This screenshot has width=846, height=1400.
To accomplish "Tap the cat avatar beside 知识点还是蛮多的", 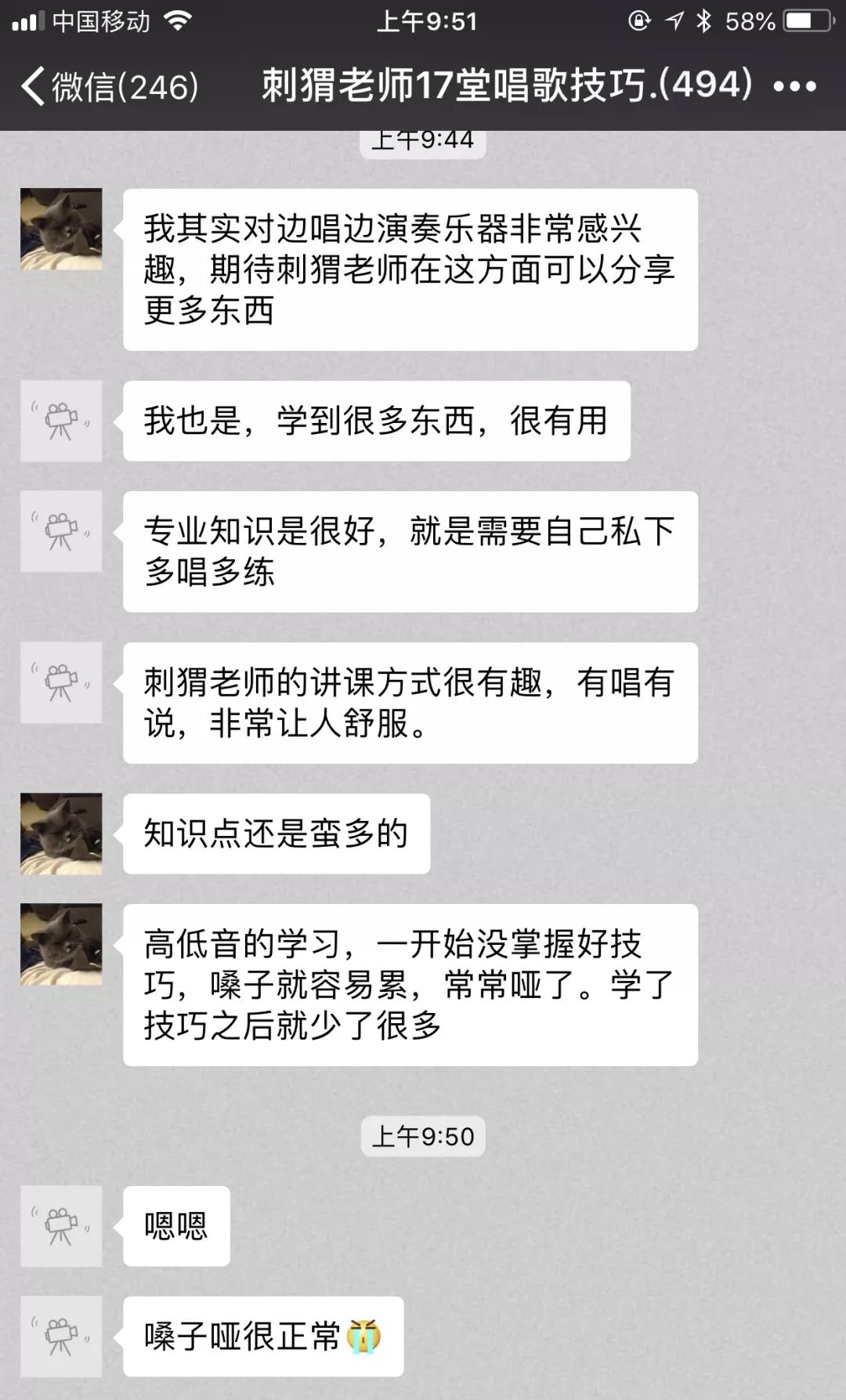I will [61, 834].
